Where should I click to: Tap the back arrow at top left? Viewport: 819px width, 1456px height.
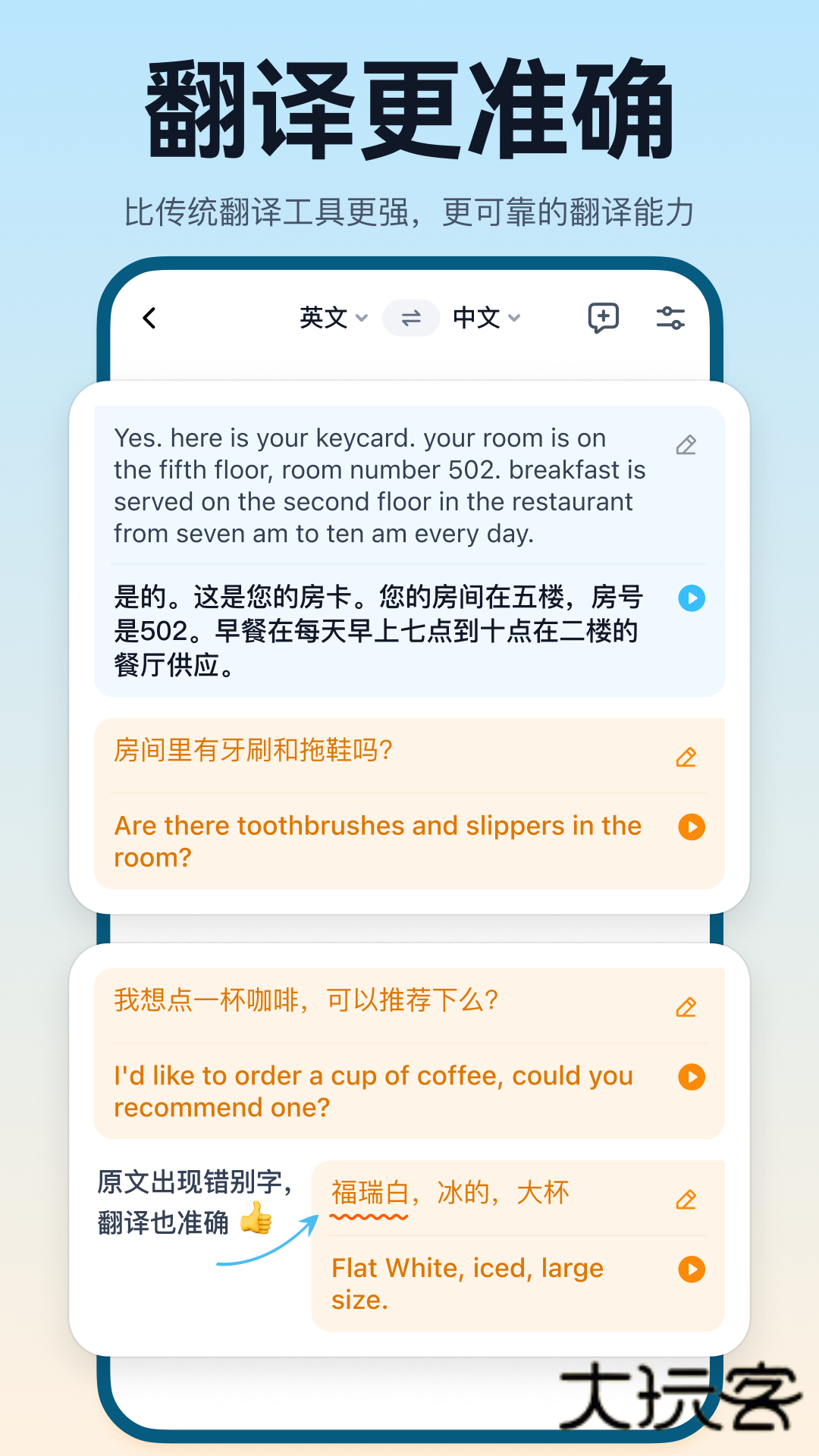149,318
